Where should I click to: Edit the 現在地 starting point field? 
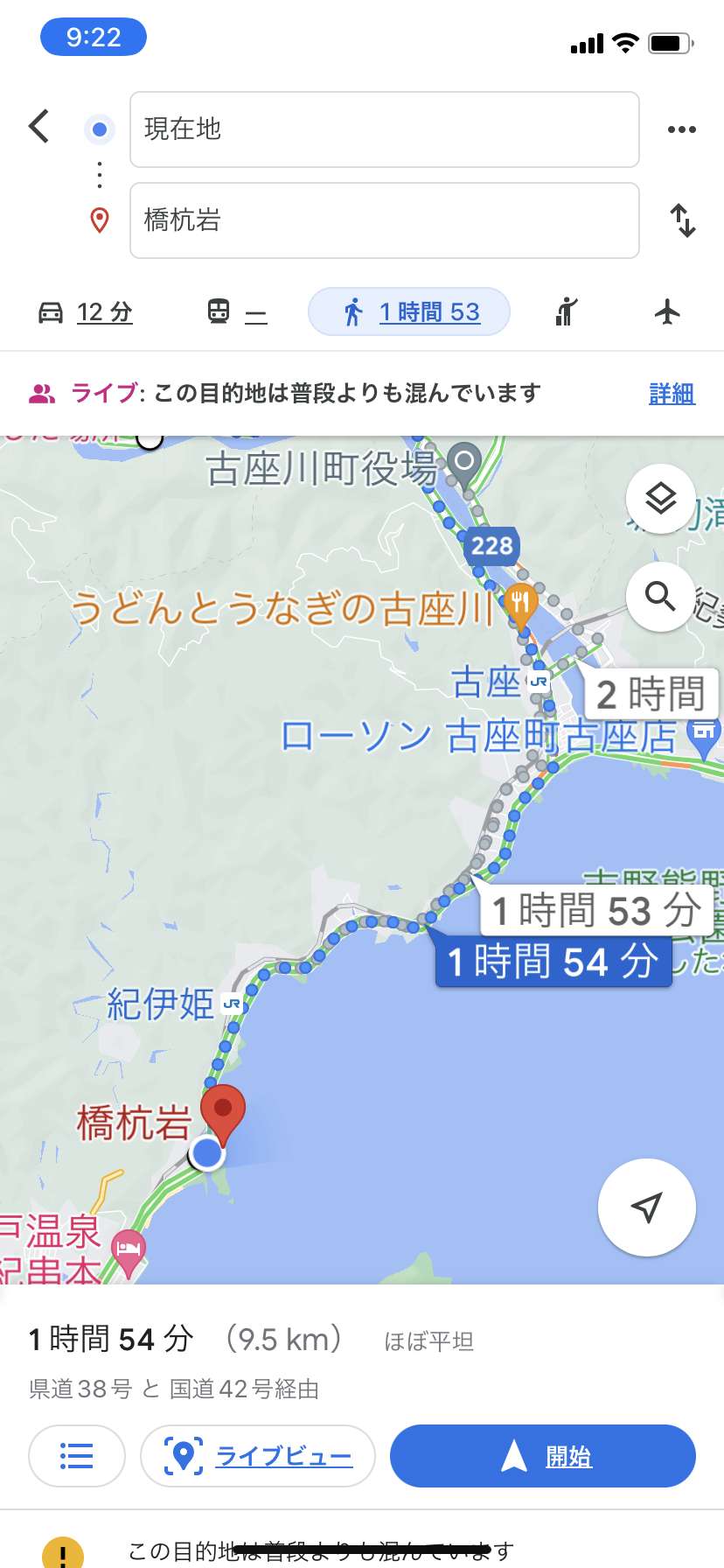tap(385, 129)
